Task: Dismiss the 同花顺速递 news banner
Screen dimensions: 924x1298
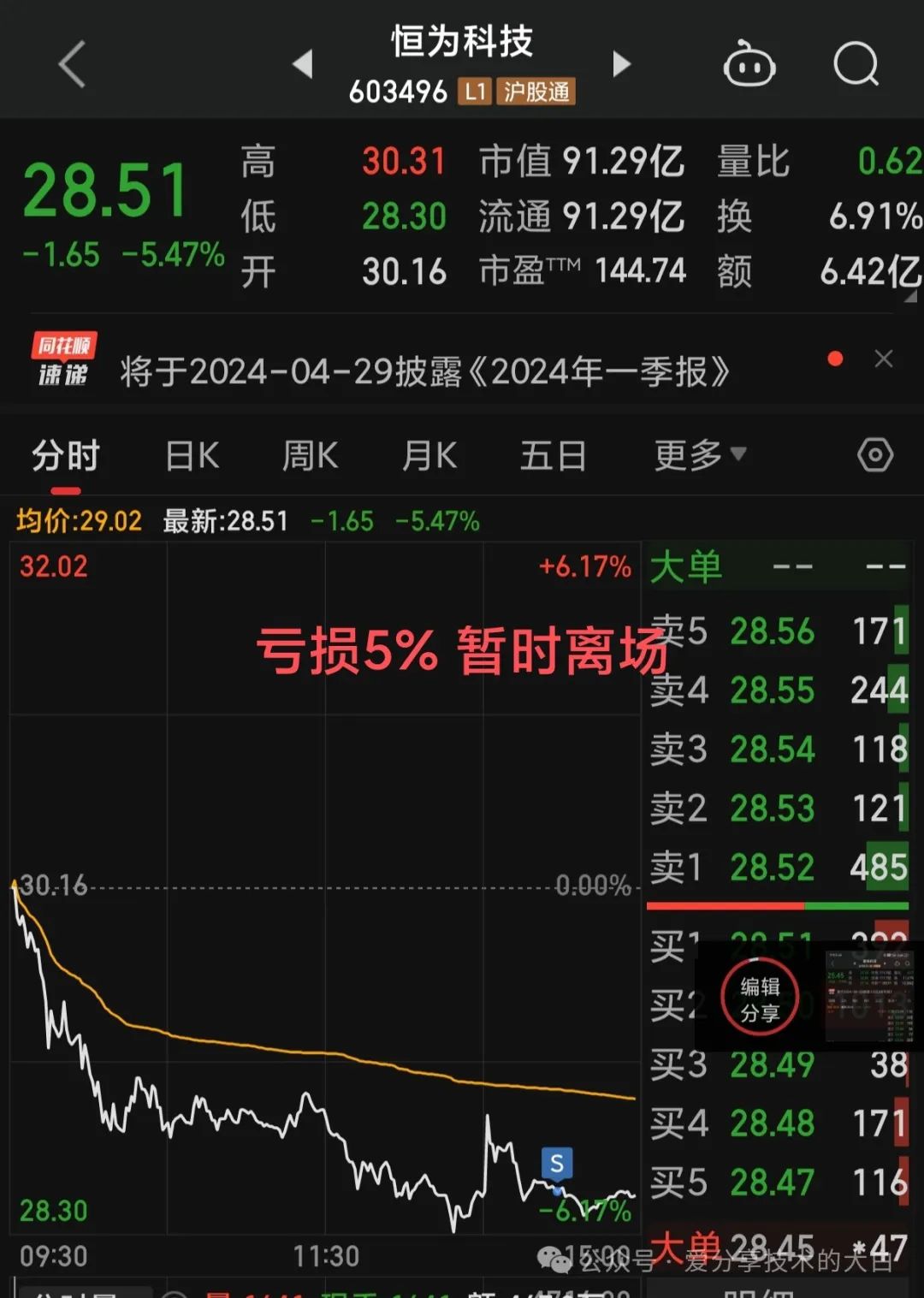Action: pyautogui.click(x=884, y=359)
